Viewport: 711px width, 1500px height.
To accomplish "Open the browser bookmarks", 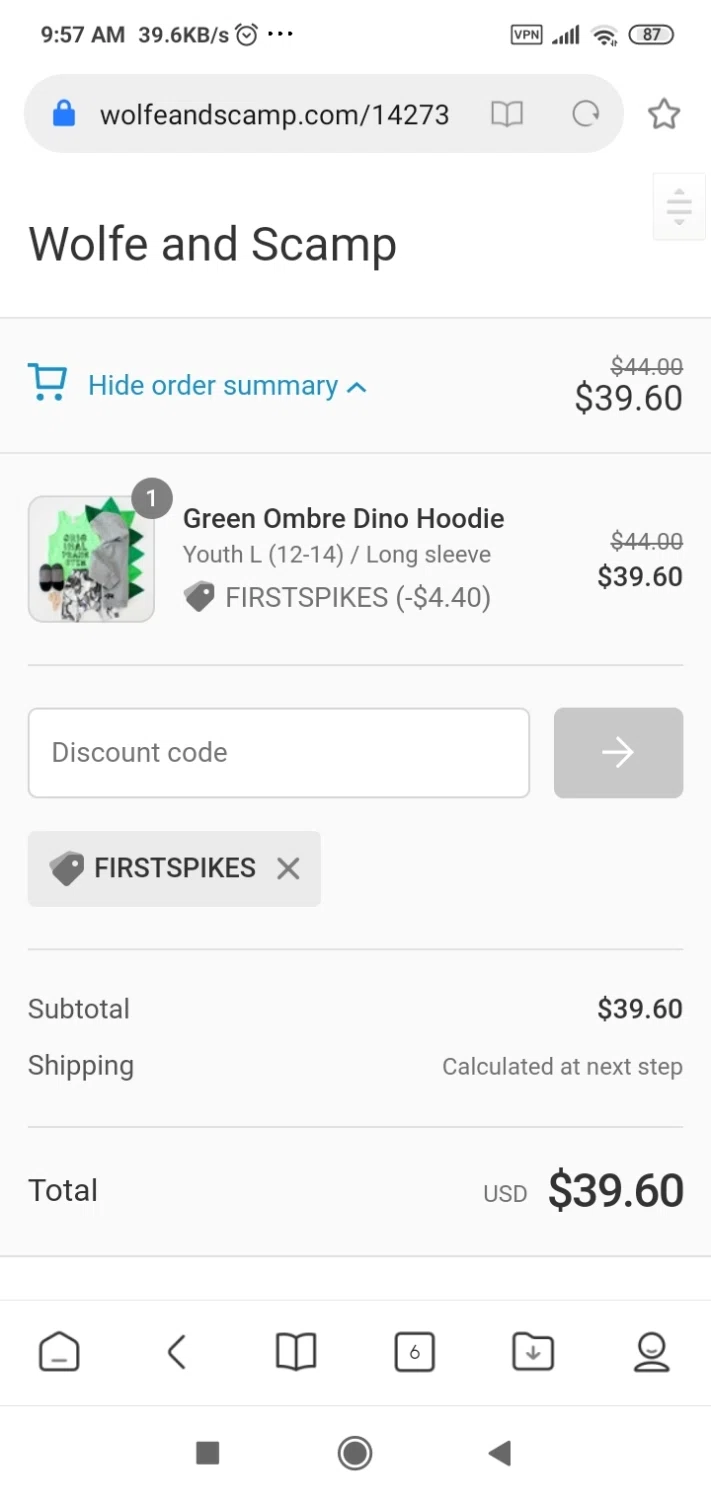I will click(296, 1353).
